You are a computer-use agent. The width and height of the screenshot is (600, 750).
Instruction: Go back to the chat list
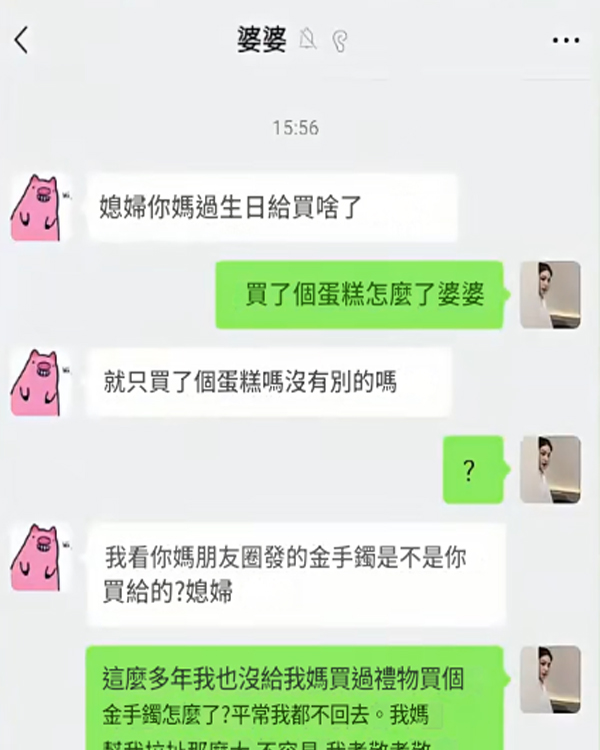(22, 41)
